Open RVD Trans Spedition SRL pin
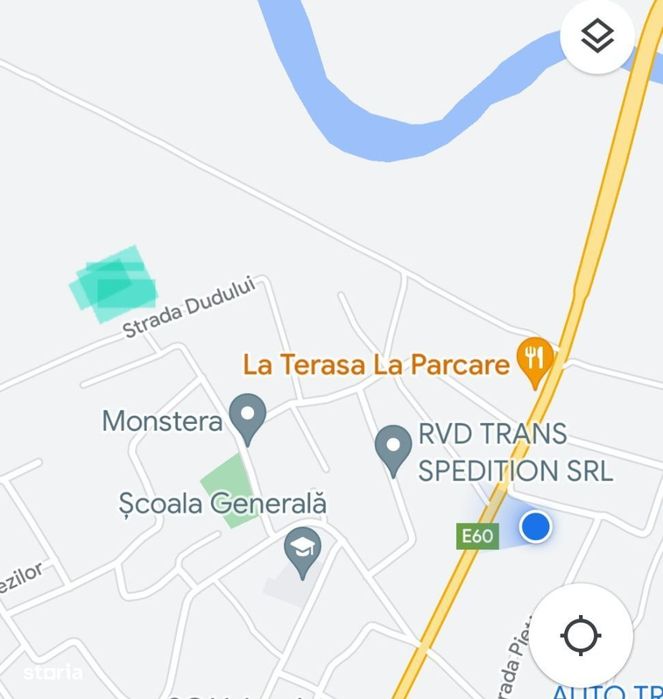 [x=393, y=448]
